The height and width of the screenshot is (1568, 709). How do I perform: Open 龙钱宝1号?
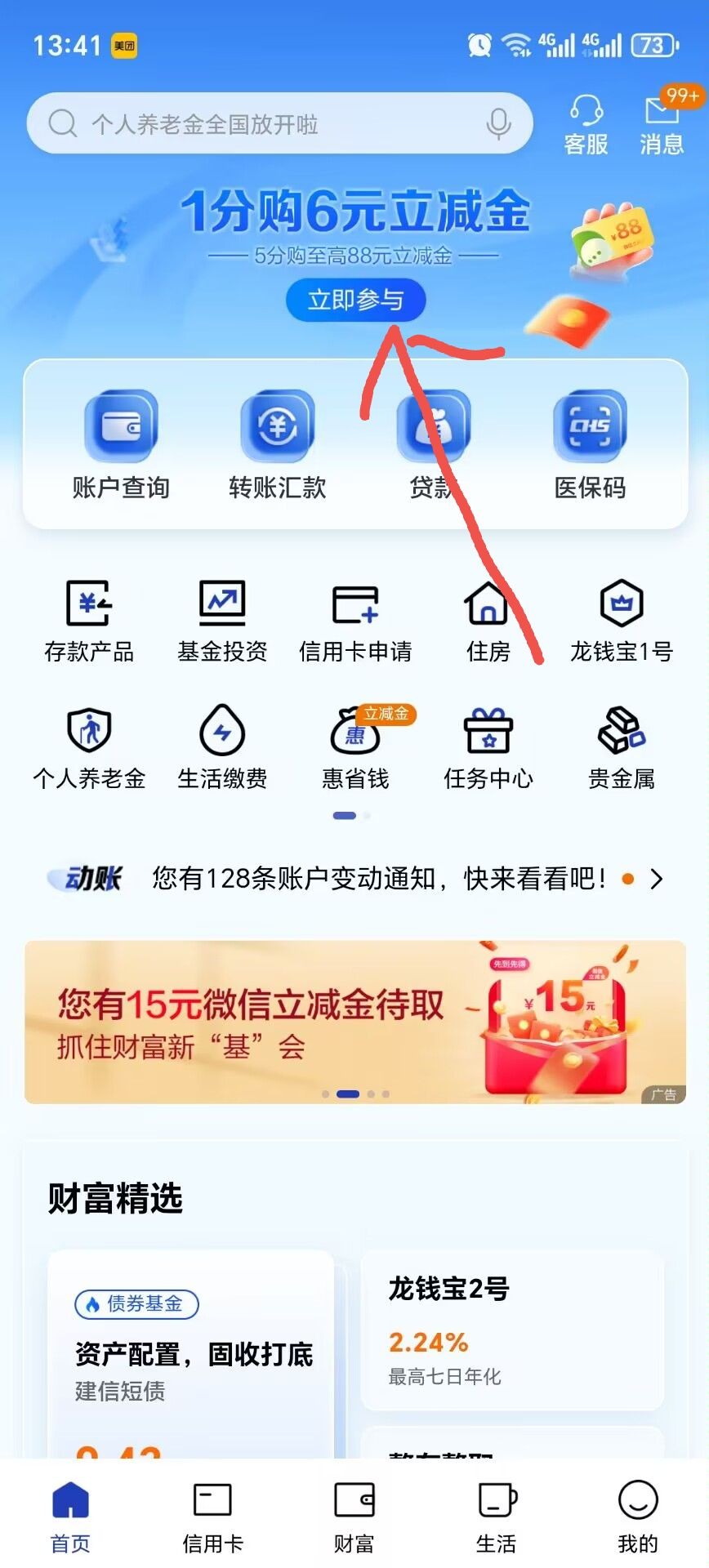622,621
